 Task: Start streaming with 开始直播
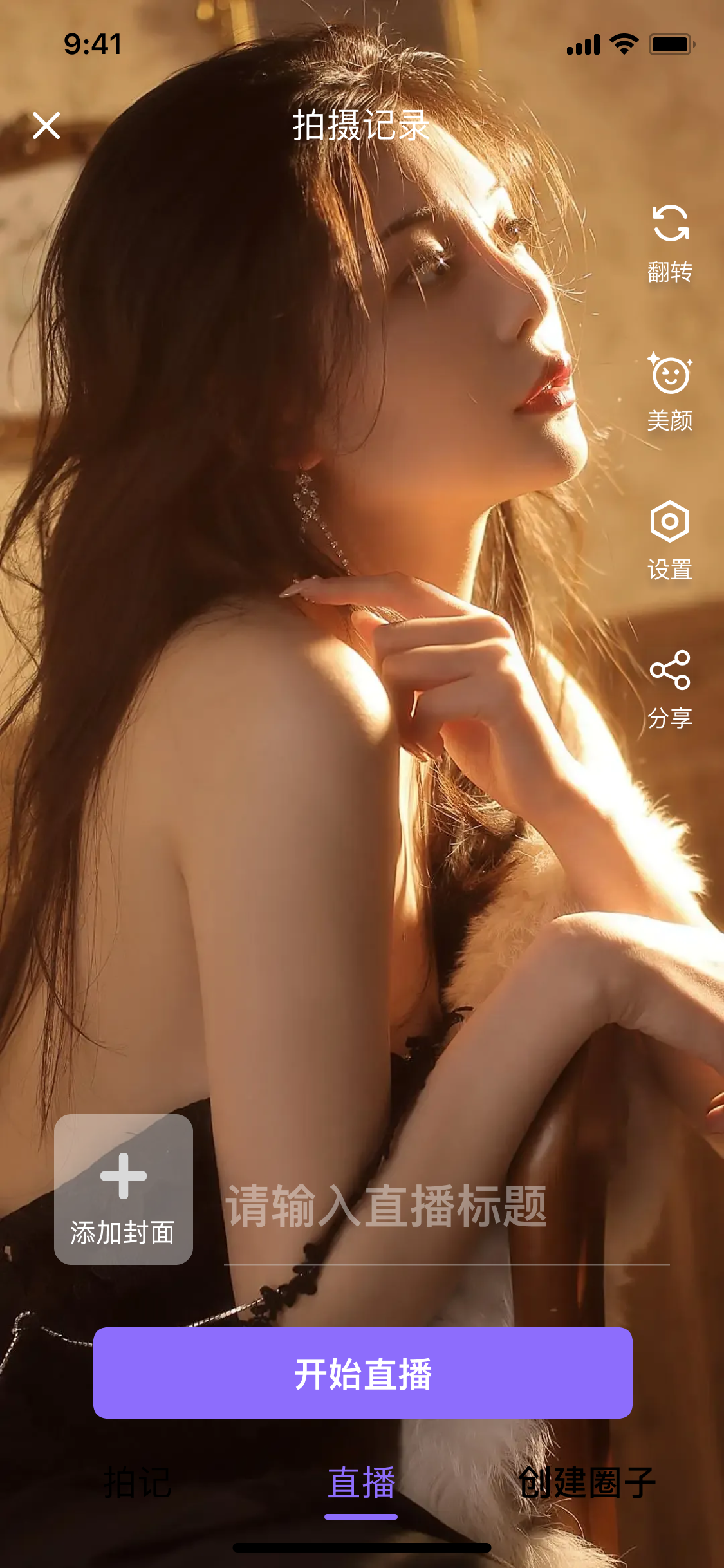(x=362, y=1372)
